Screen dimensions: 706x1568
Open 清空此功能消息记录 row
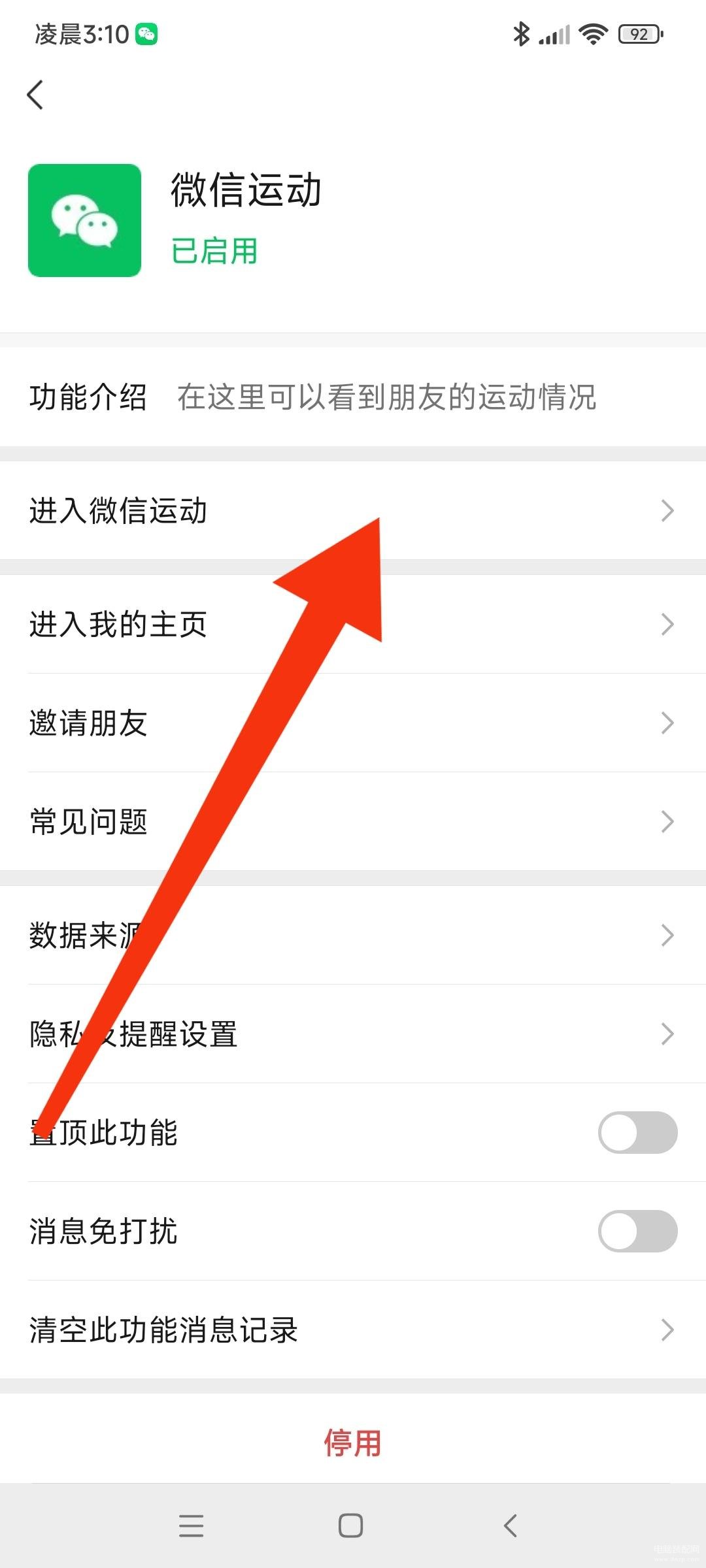[353, 1330]
